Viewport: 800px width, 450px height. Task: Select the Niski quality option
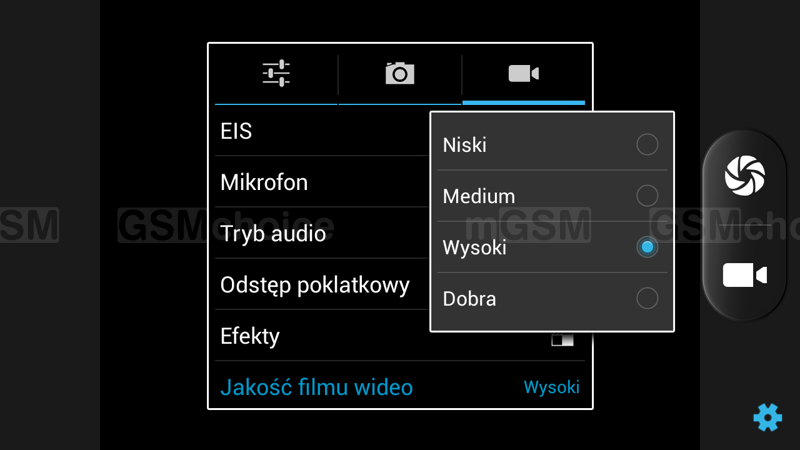(552, 145)
